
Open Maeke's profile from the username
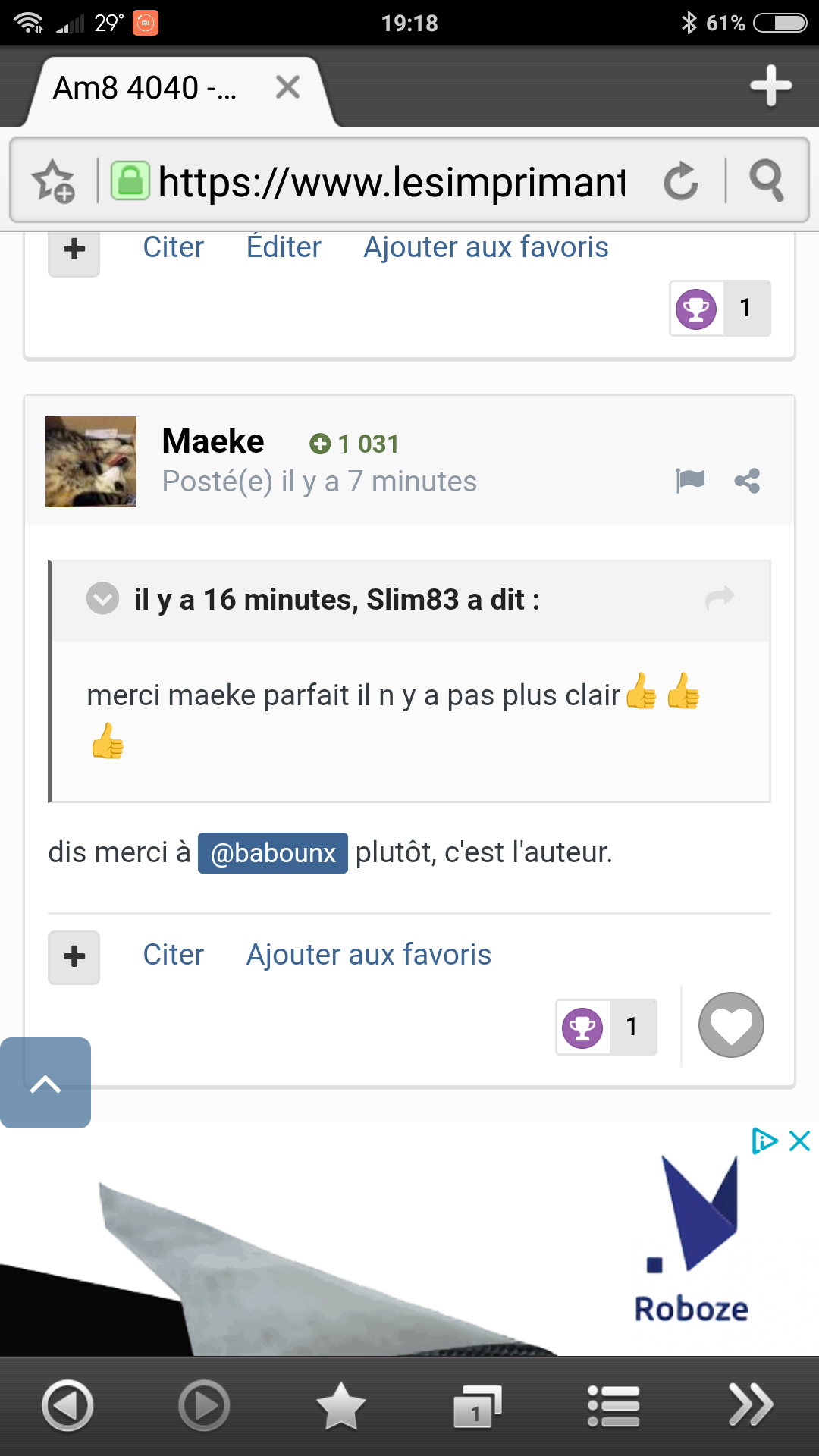213,441
